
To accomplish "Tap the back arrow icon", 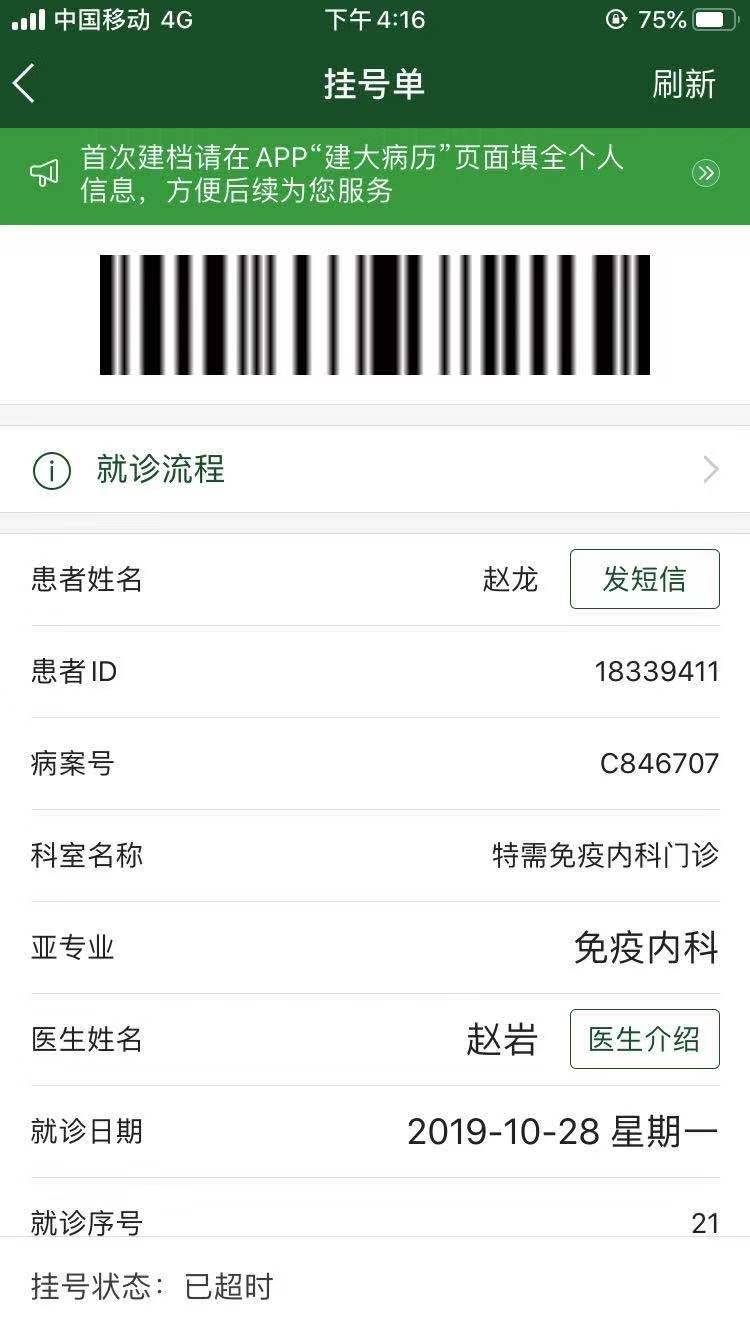I will 25,84.
